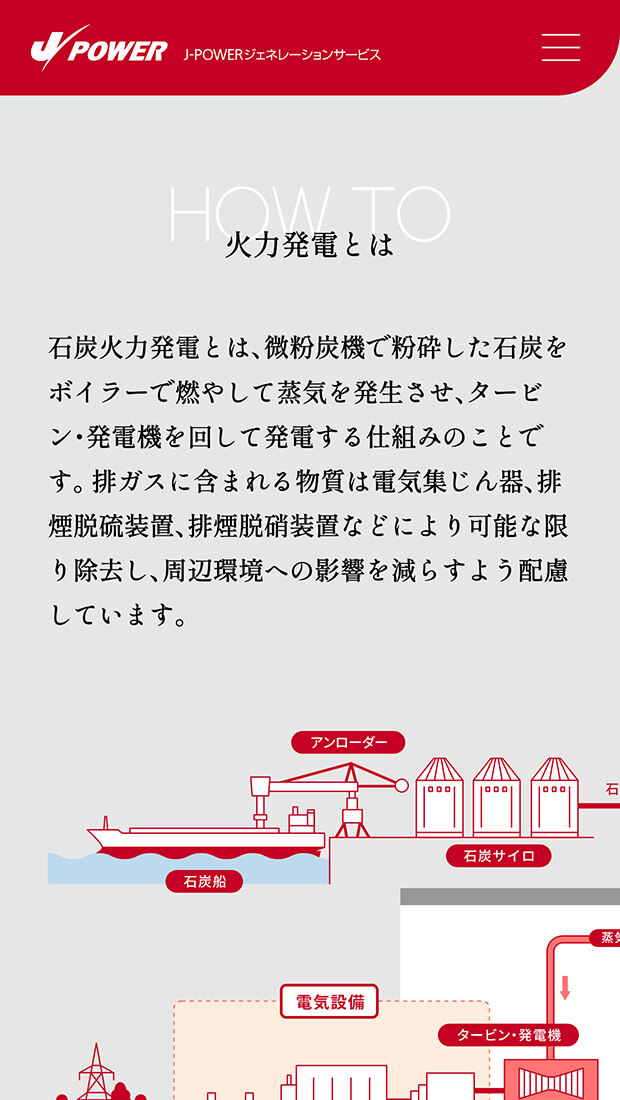This screenshot has height=1100, width=620.
Task: Tap the J-POWER logo to go home
Action: (x=99, y=48)
